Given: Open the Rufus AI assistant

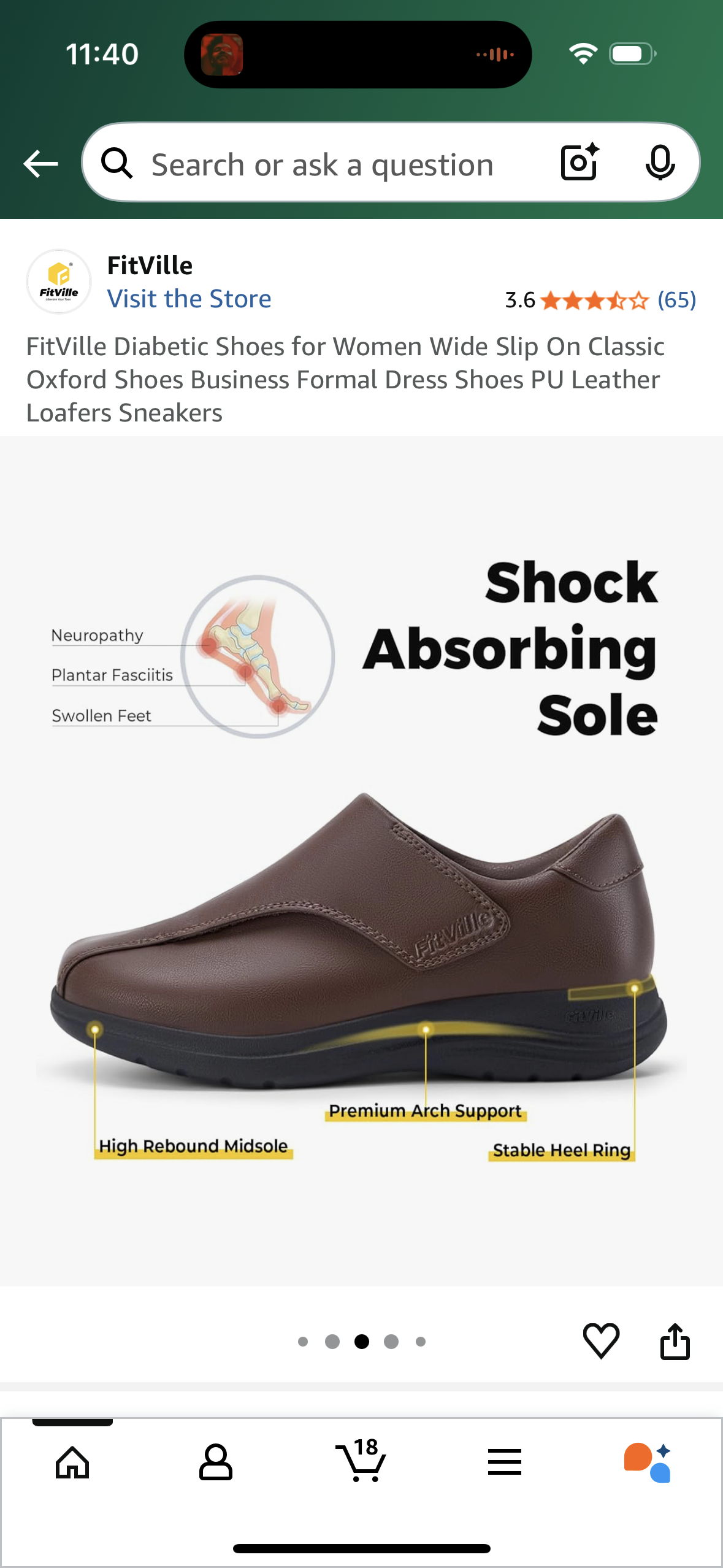Looking at the screenshot, I should (x=648, y=1462).
